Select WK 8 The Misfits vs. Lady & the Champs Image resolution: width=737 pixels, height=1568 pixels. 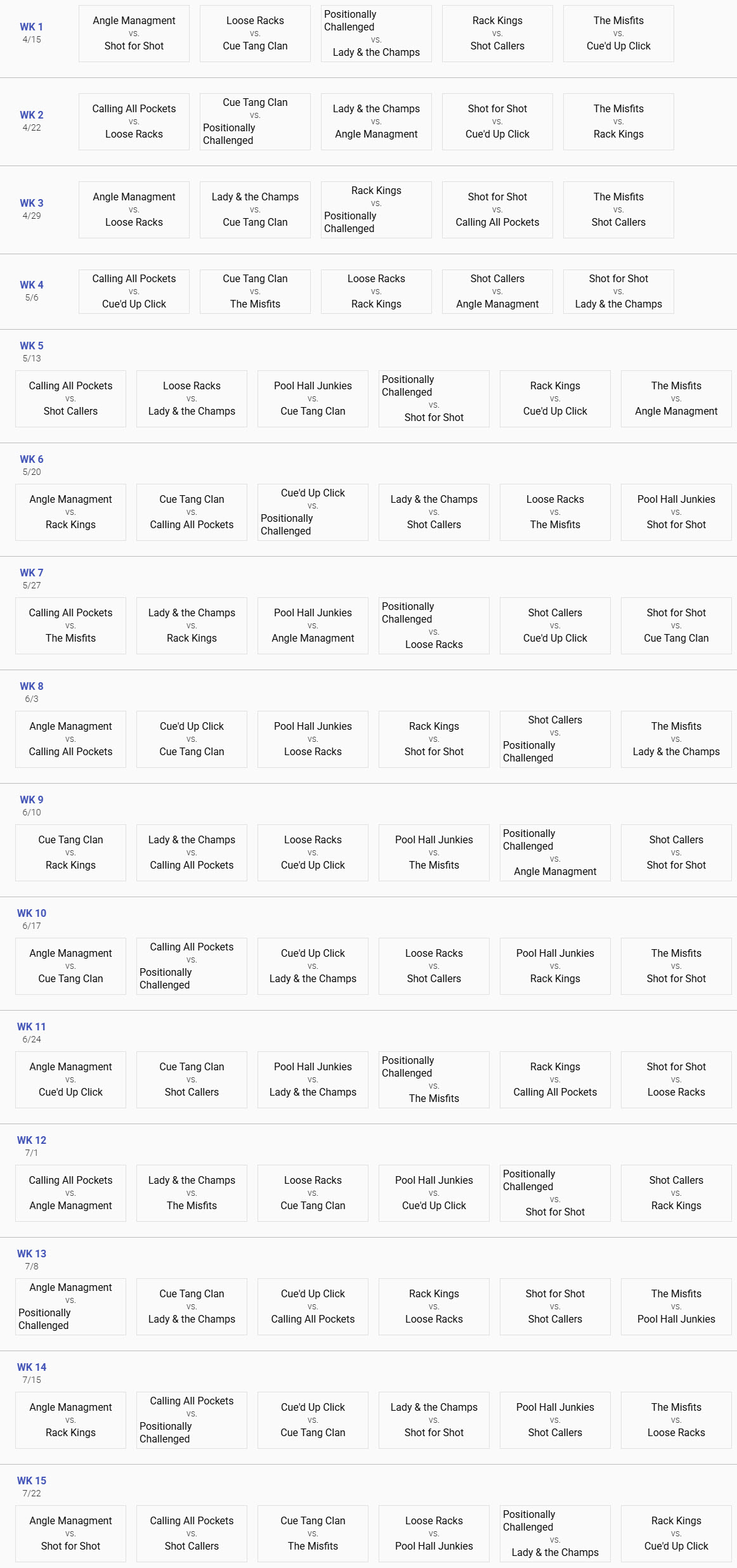tap(676, 739)
